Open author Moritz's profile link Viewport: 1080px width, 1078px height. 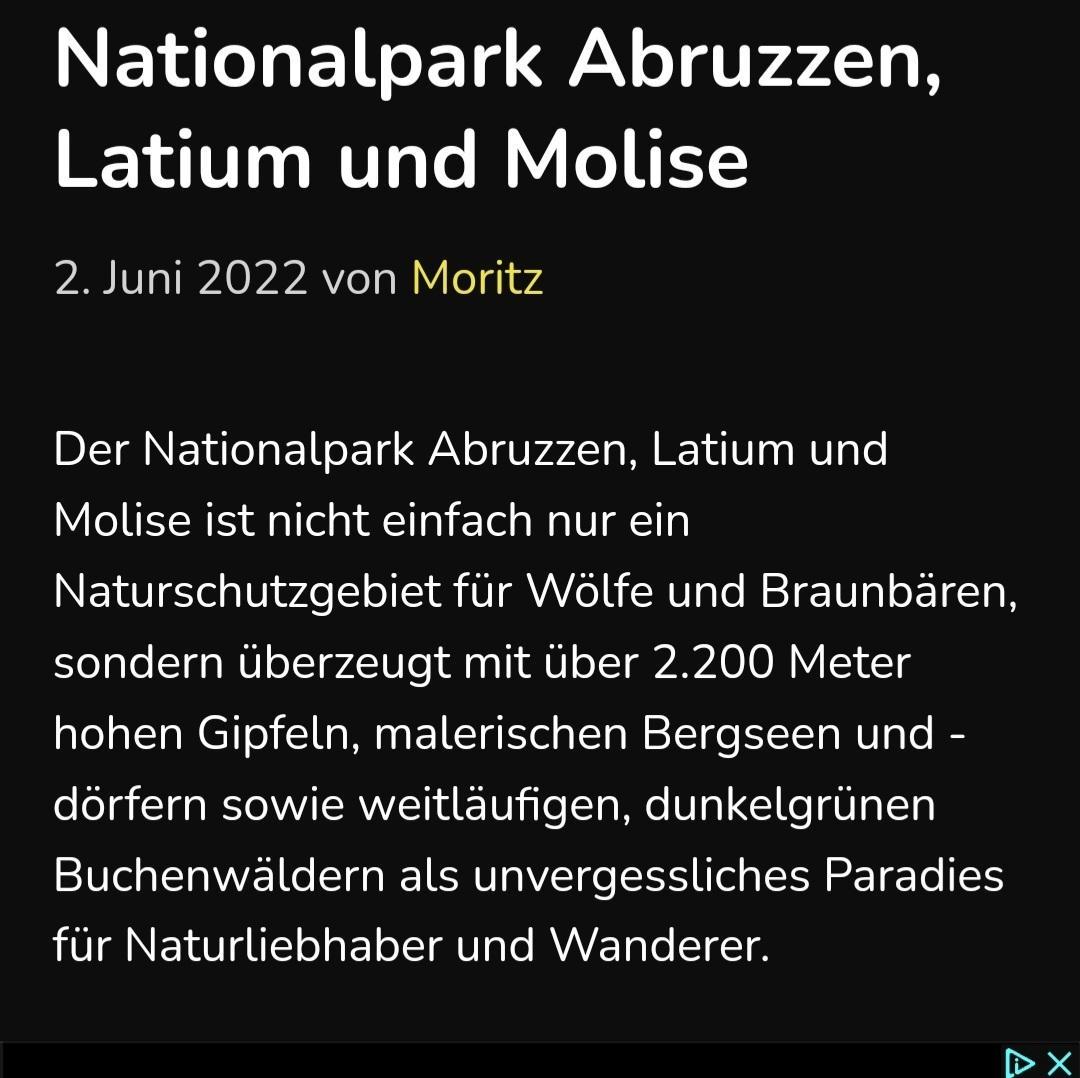[477, 278]
